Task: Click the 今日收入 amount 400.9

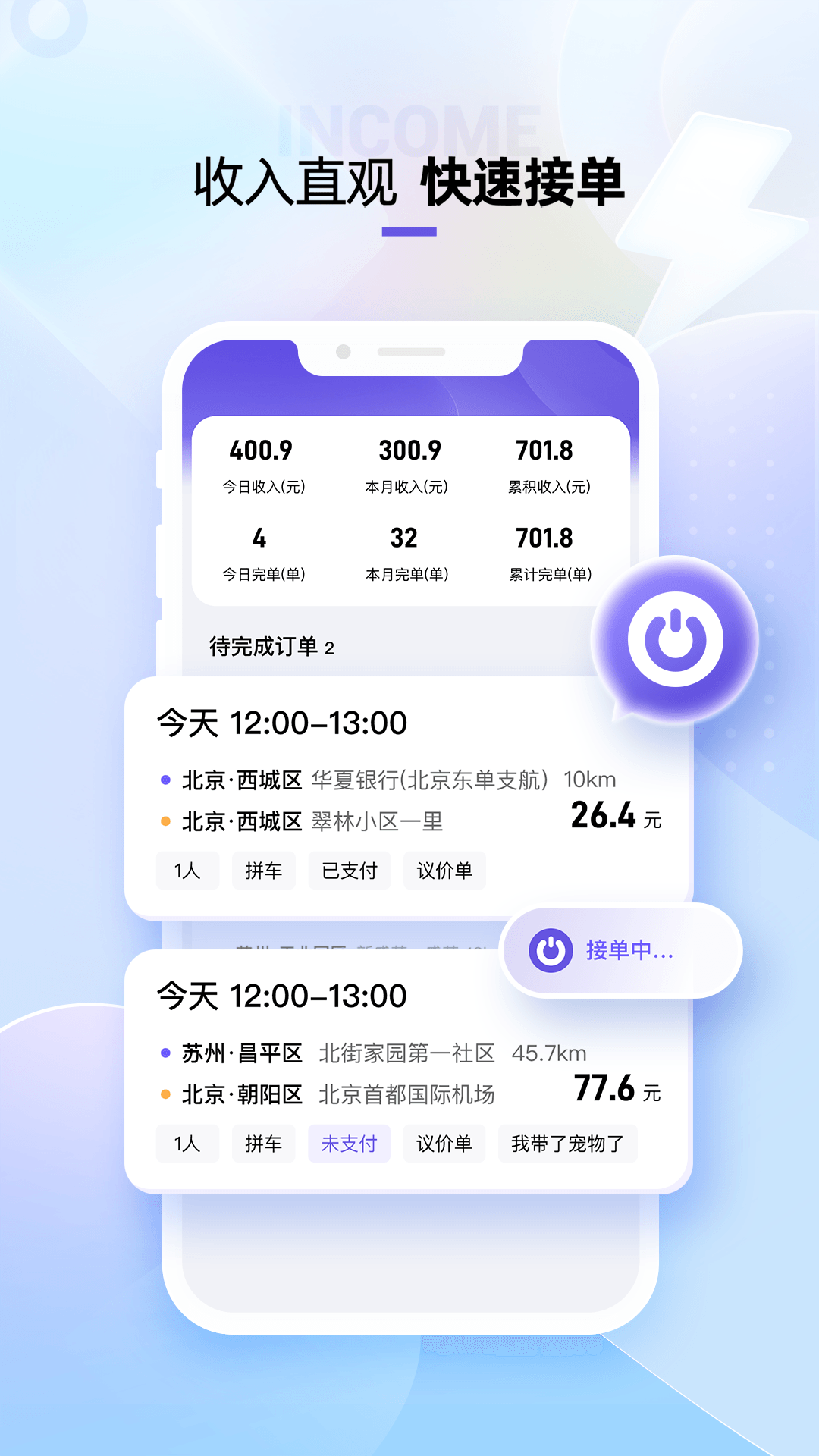Action: pos(262,449)
